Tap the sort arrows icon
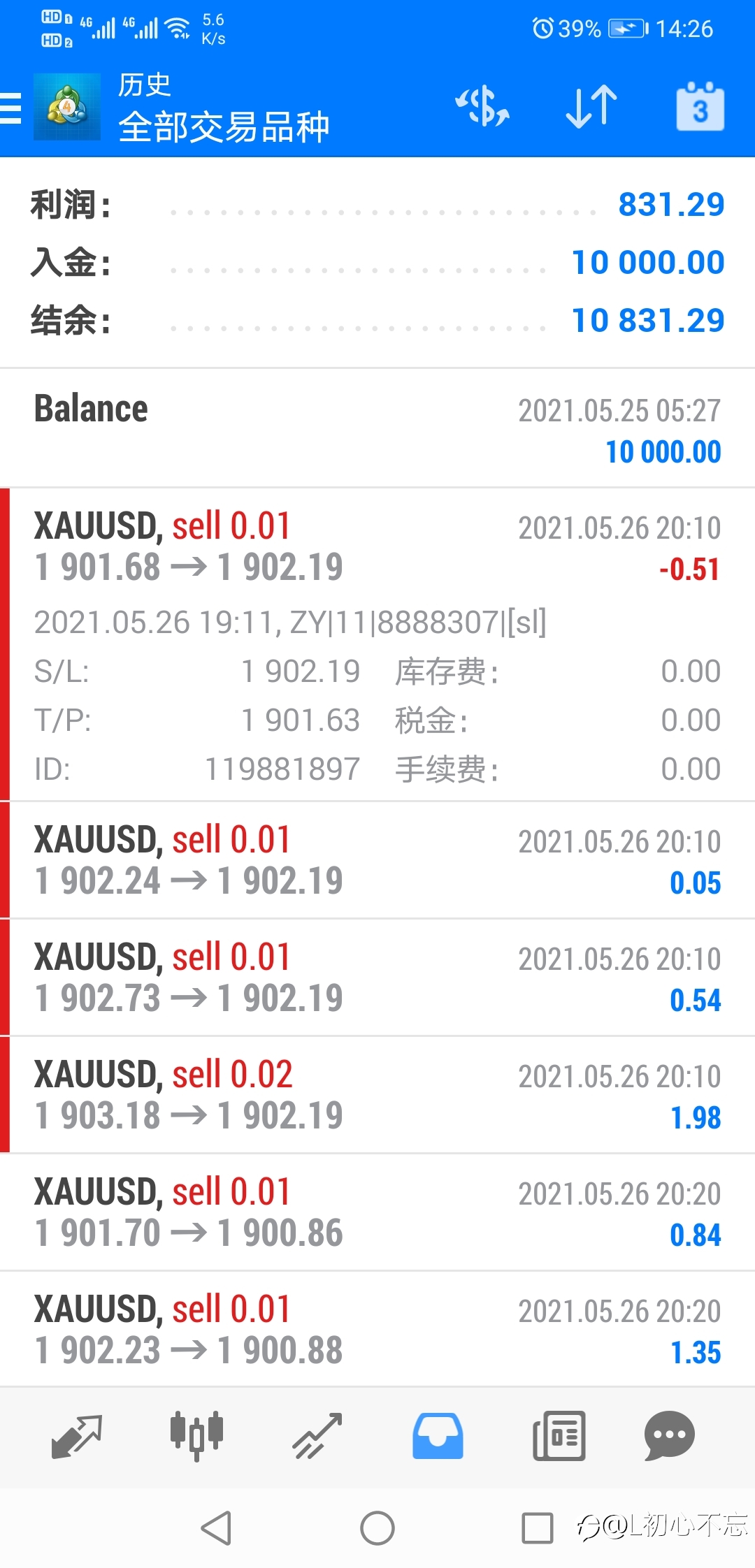Viewport: 755px width, 1568px height. [x=591, y=107]
